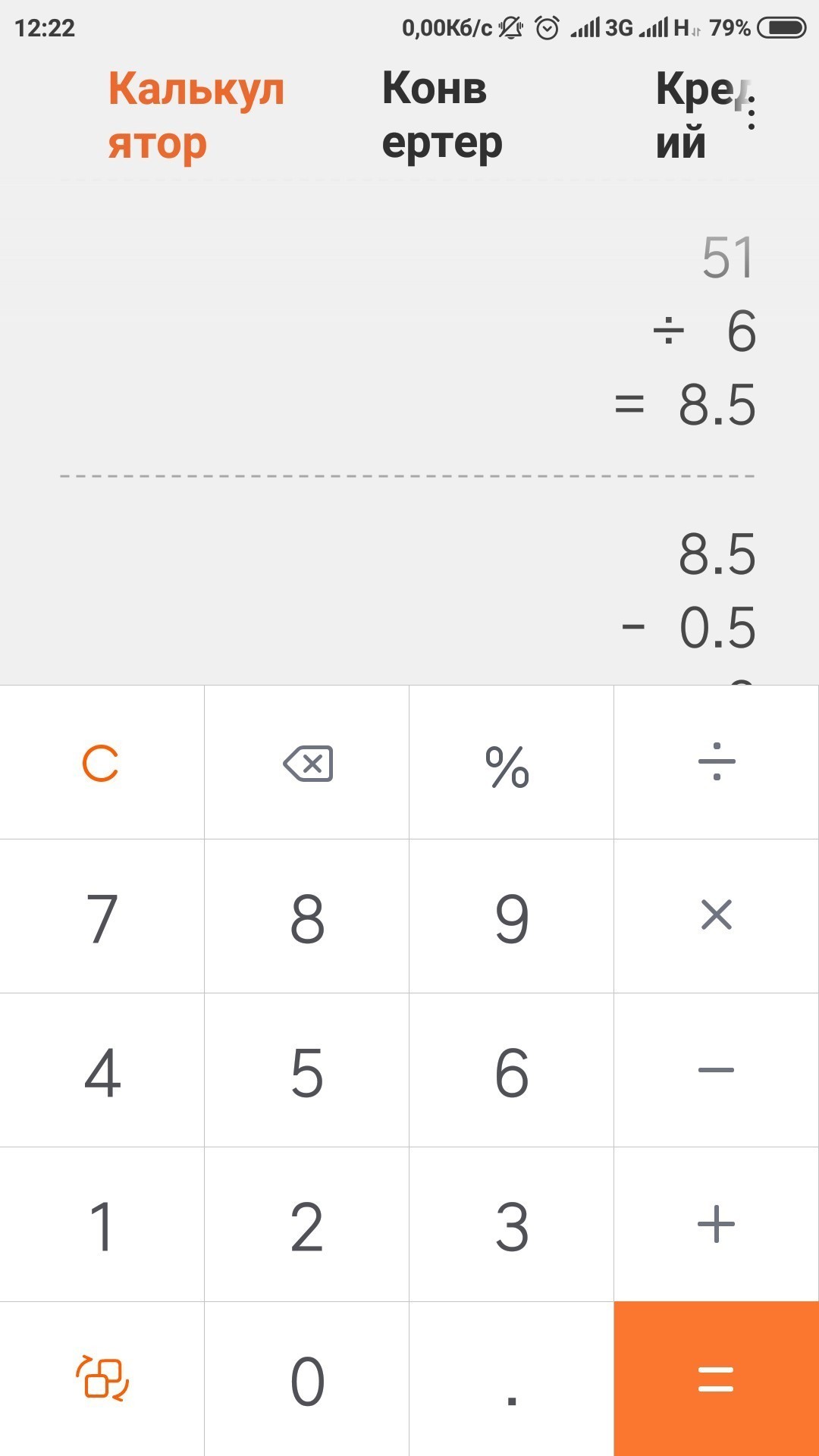This screenshot has height=1456, width=819.
Task: Select the Калькулятор tab
Action: [196, 115]
